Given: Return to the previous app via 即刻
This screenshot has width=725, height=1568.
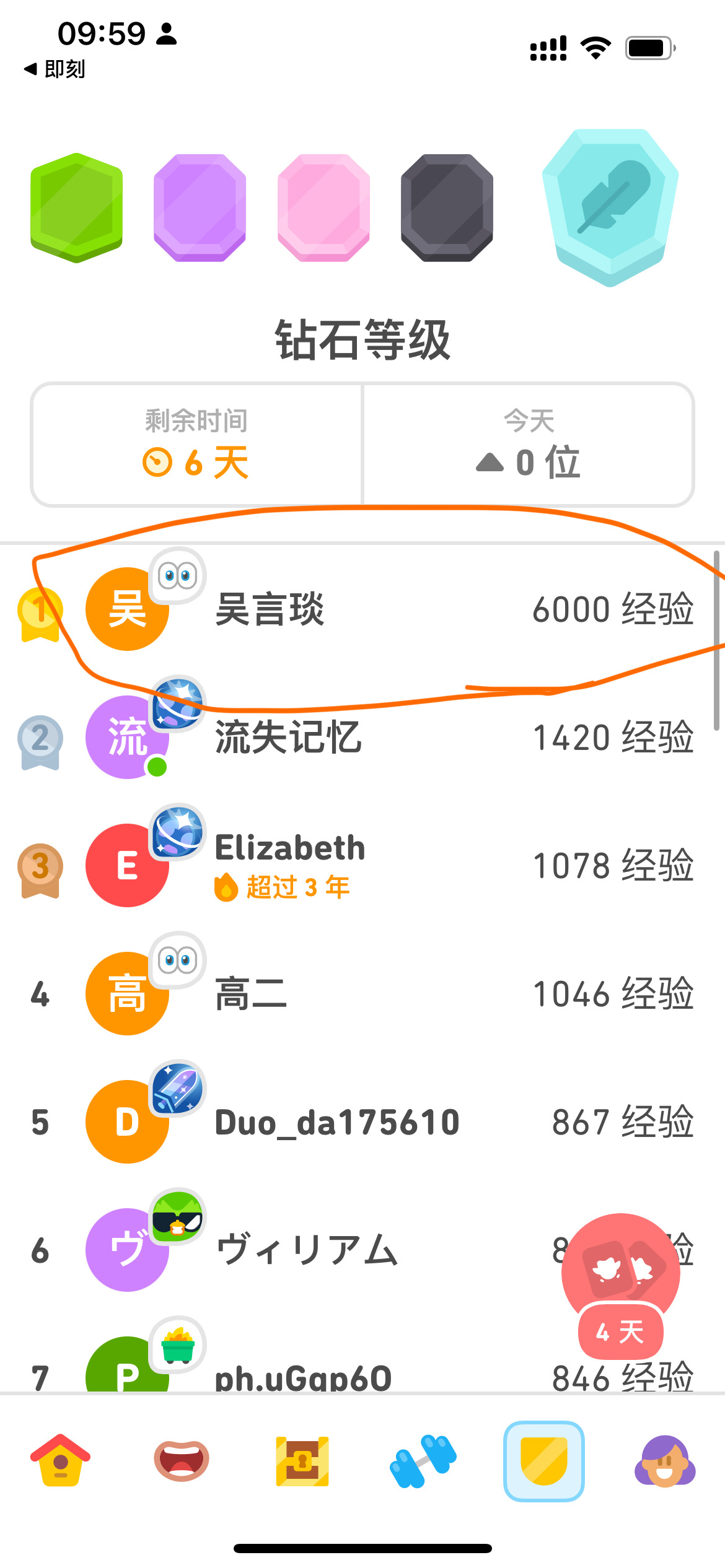Looking at the screenshot, I should click(x=55, y=69).
